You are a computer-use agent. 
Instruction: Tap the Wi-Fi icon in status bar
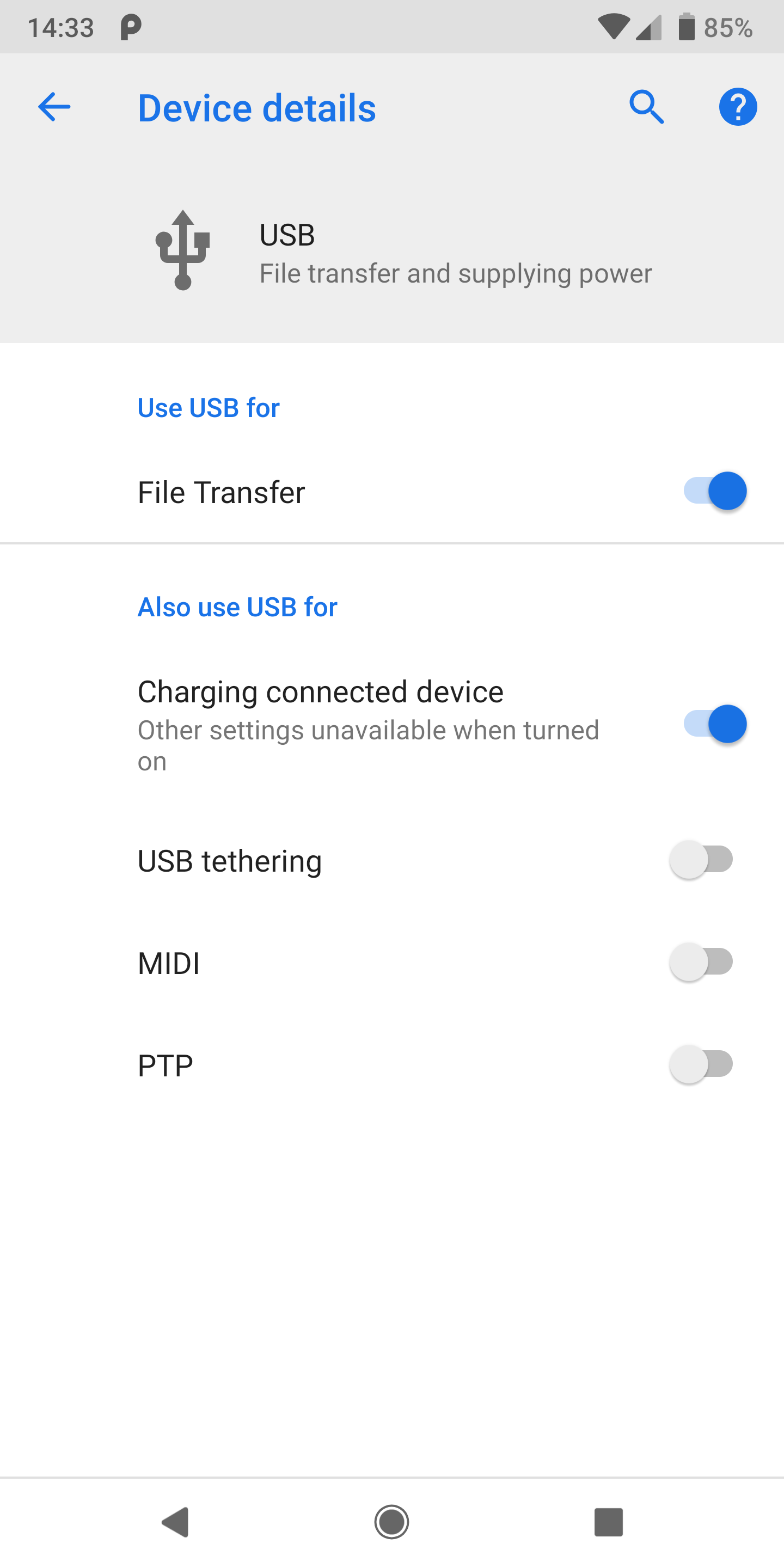coord(614,26)
